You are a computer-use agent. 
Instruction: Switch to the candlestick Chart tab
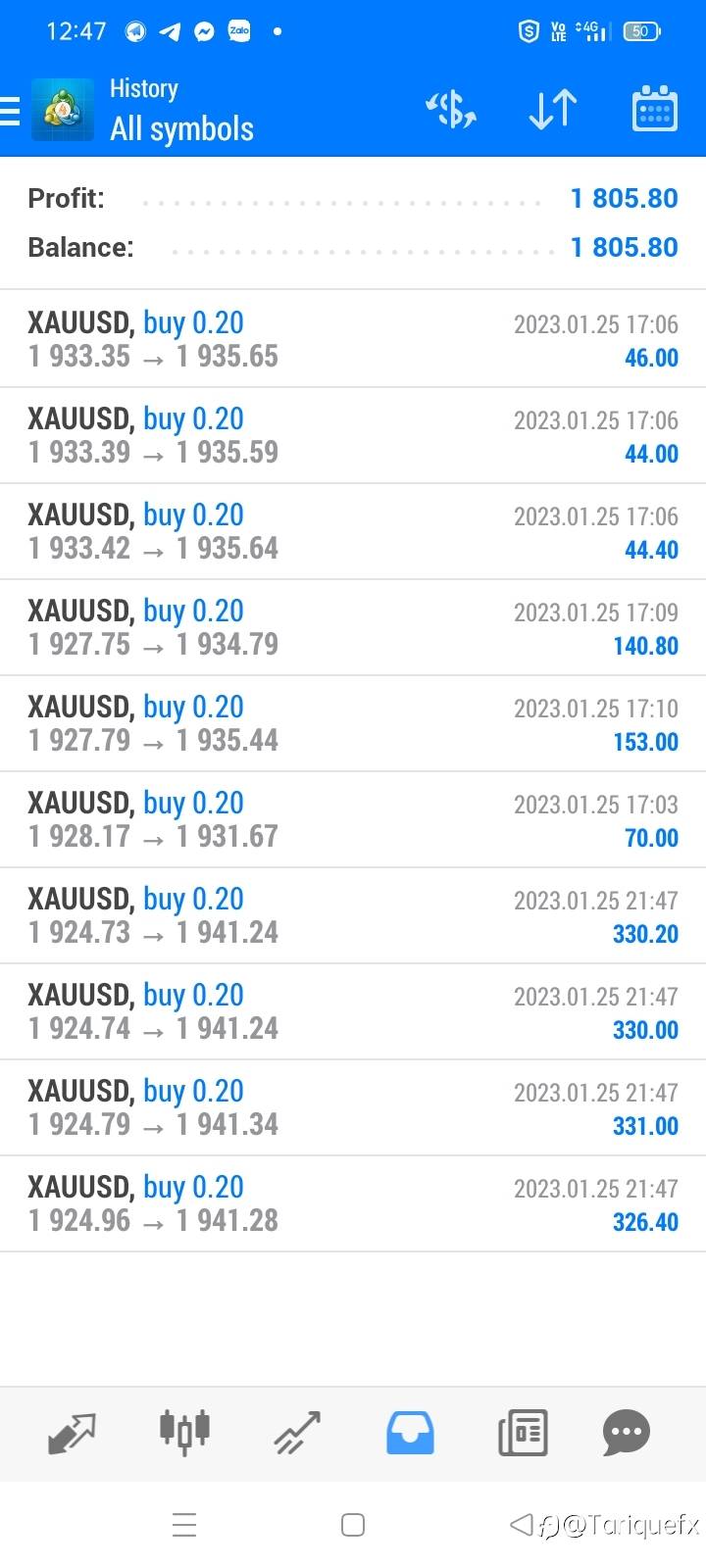tap(184, 1433)
